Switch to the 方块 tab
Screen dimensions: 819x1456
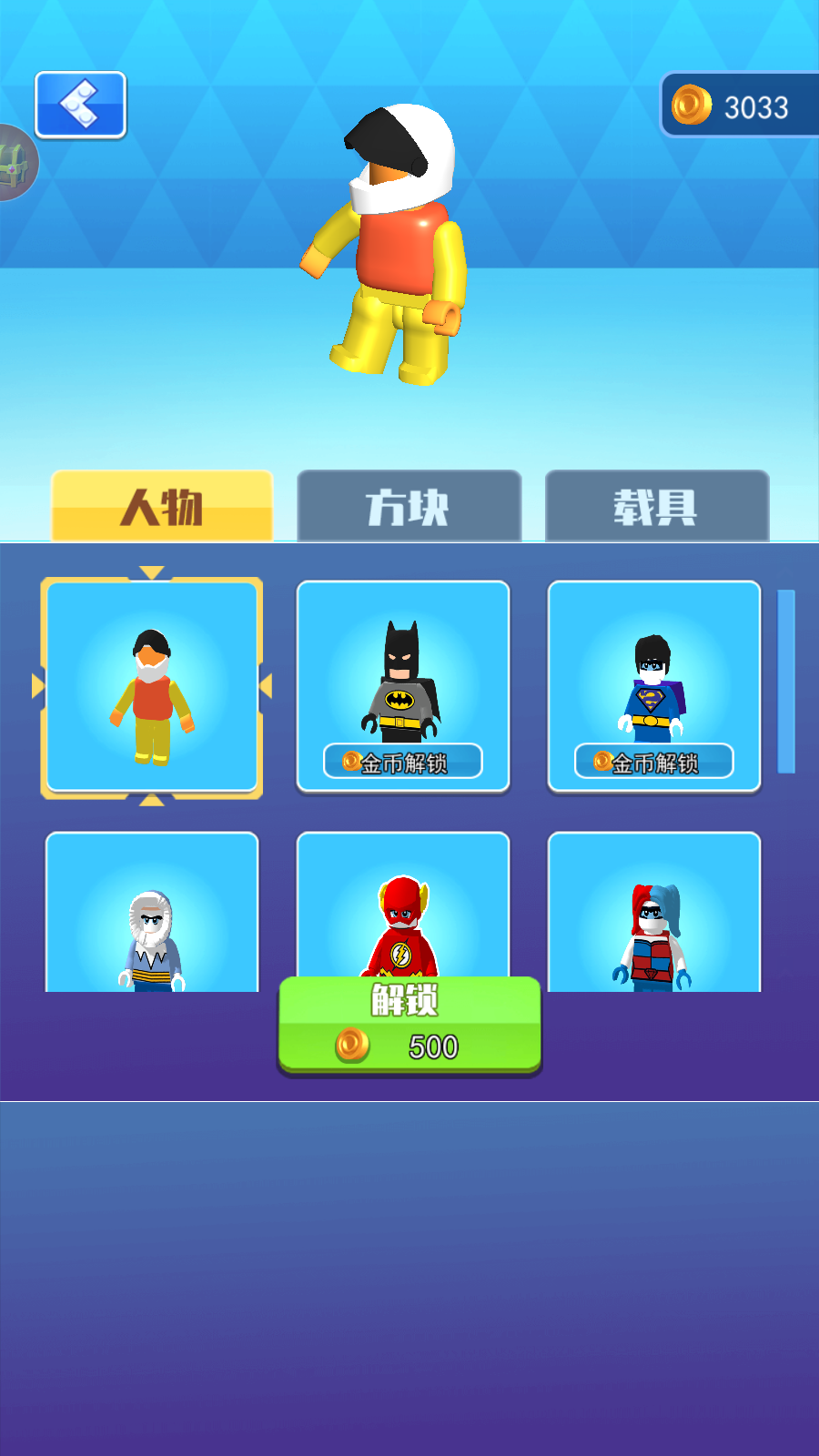409,506
